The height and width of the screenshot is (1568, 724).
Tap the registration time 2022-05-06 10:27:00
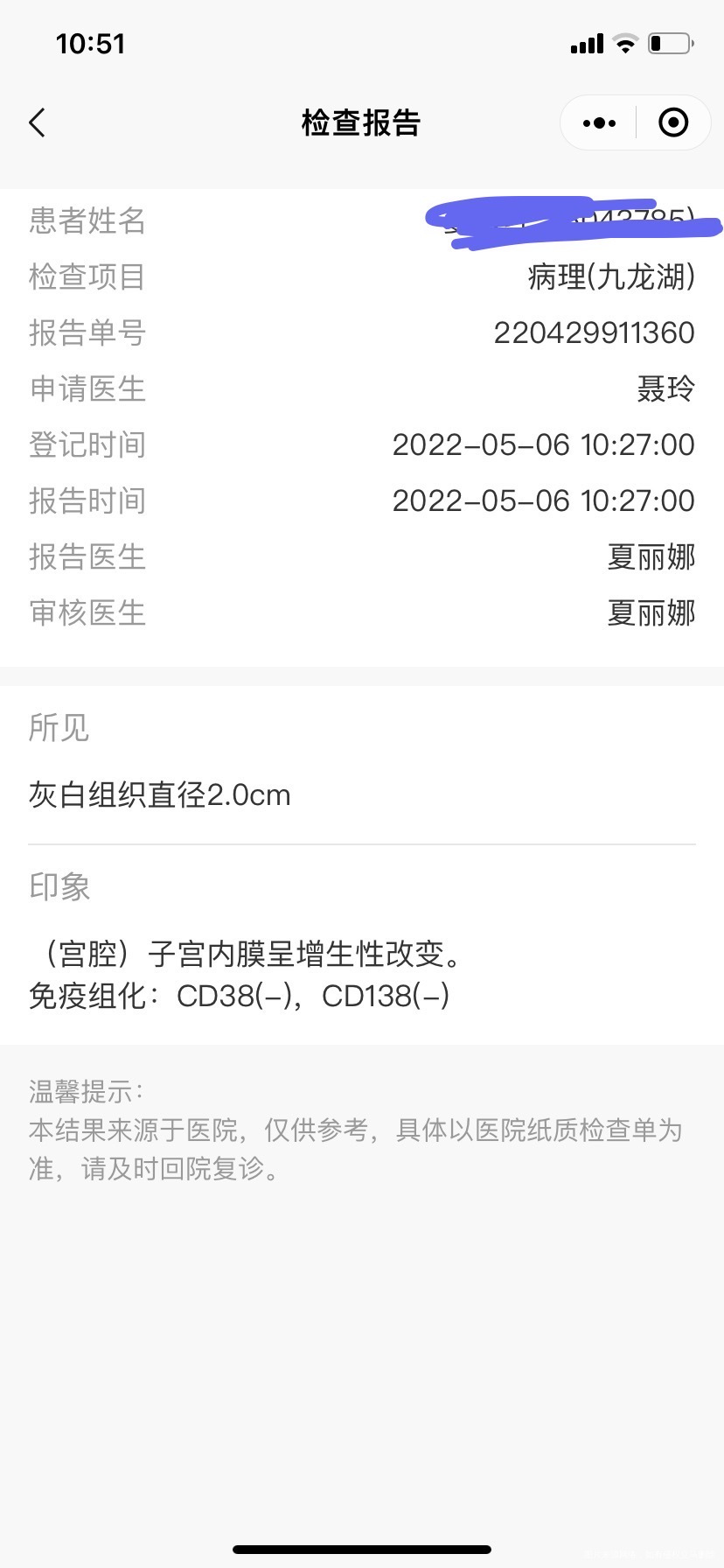point(544,444)
